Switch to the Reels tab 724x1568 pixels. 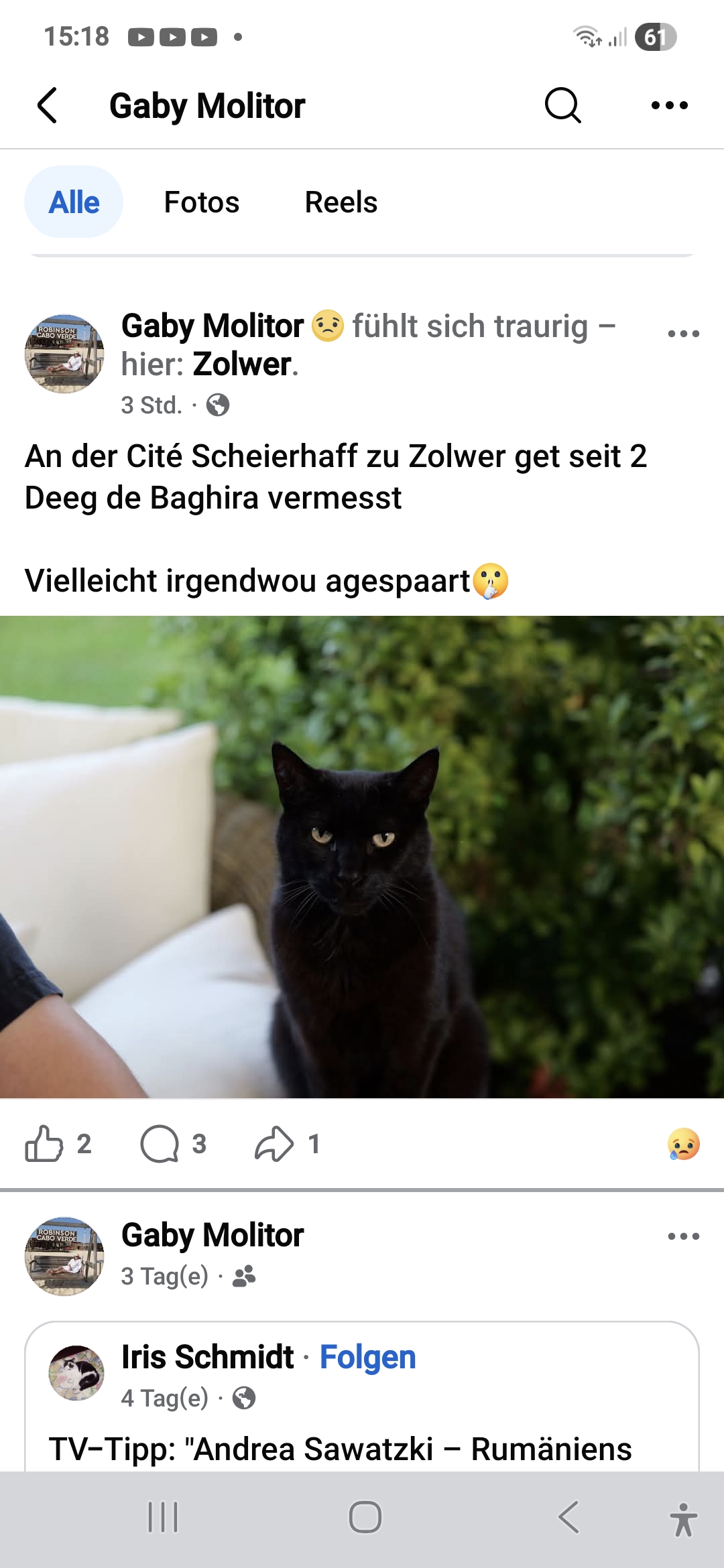point(341,202)
